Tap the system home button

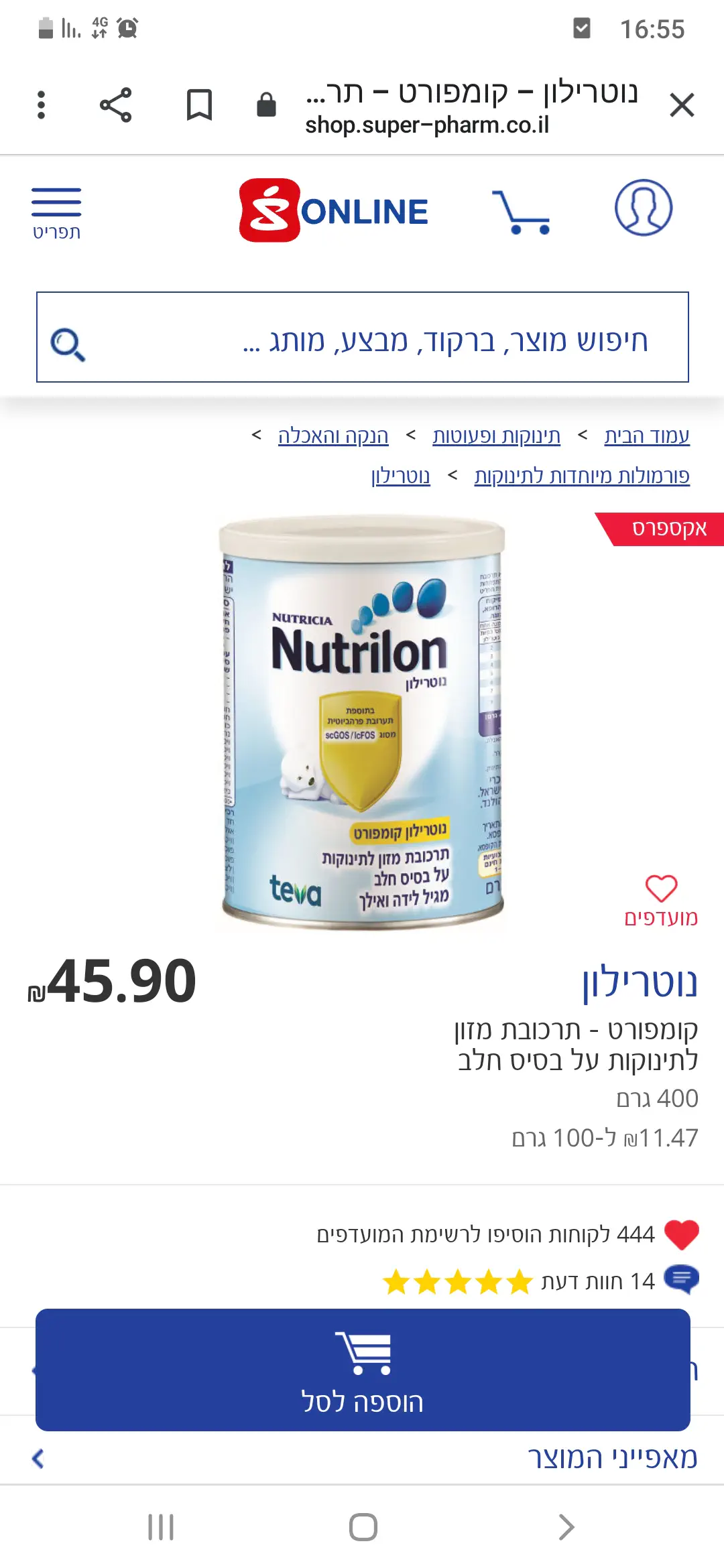pyautogui.click(x=363, y=1527)
